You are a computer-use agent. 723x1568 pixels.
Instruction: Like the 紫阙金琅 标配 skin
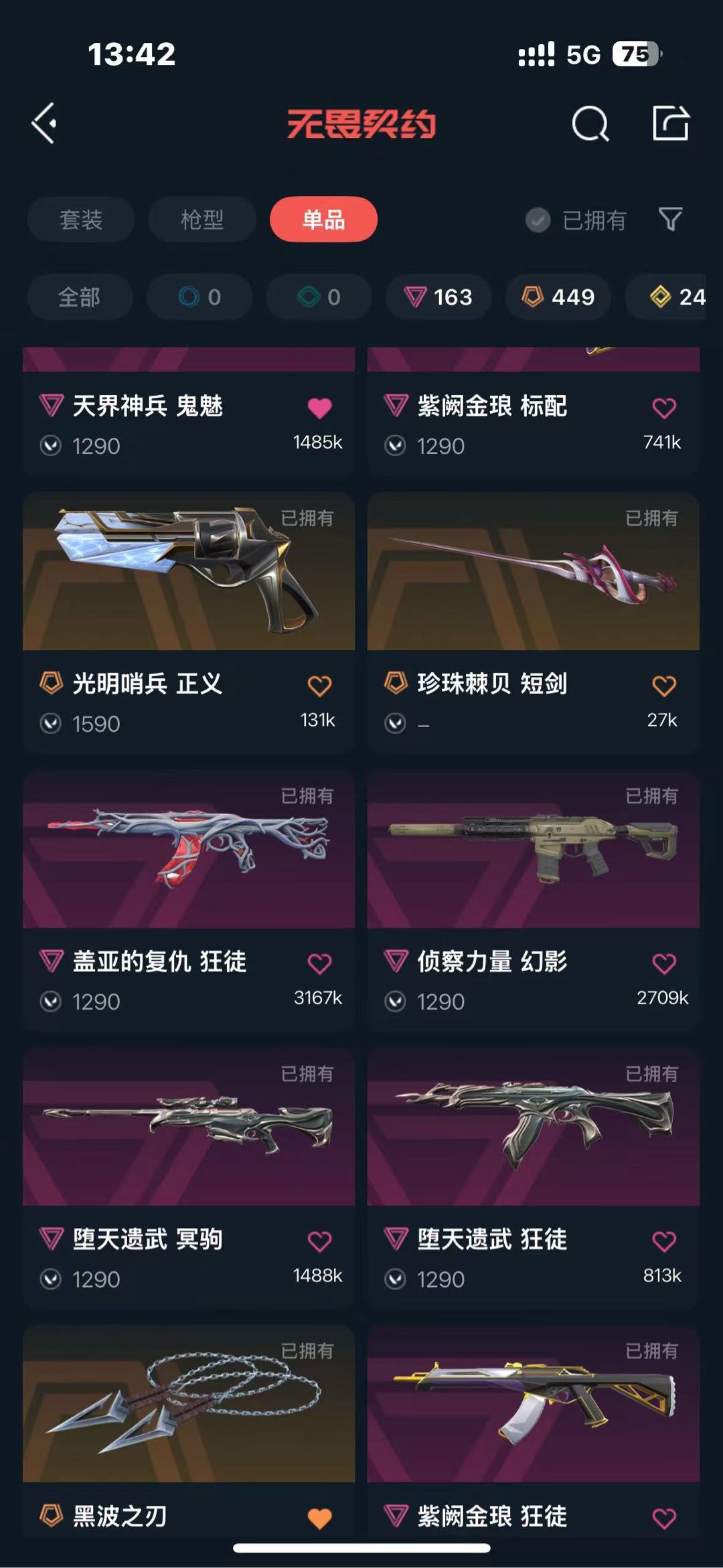[664, 408]
